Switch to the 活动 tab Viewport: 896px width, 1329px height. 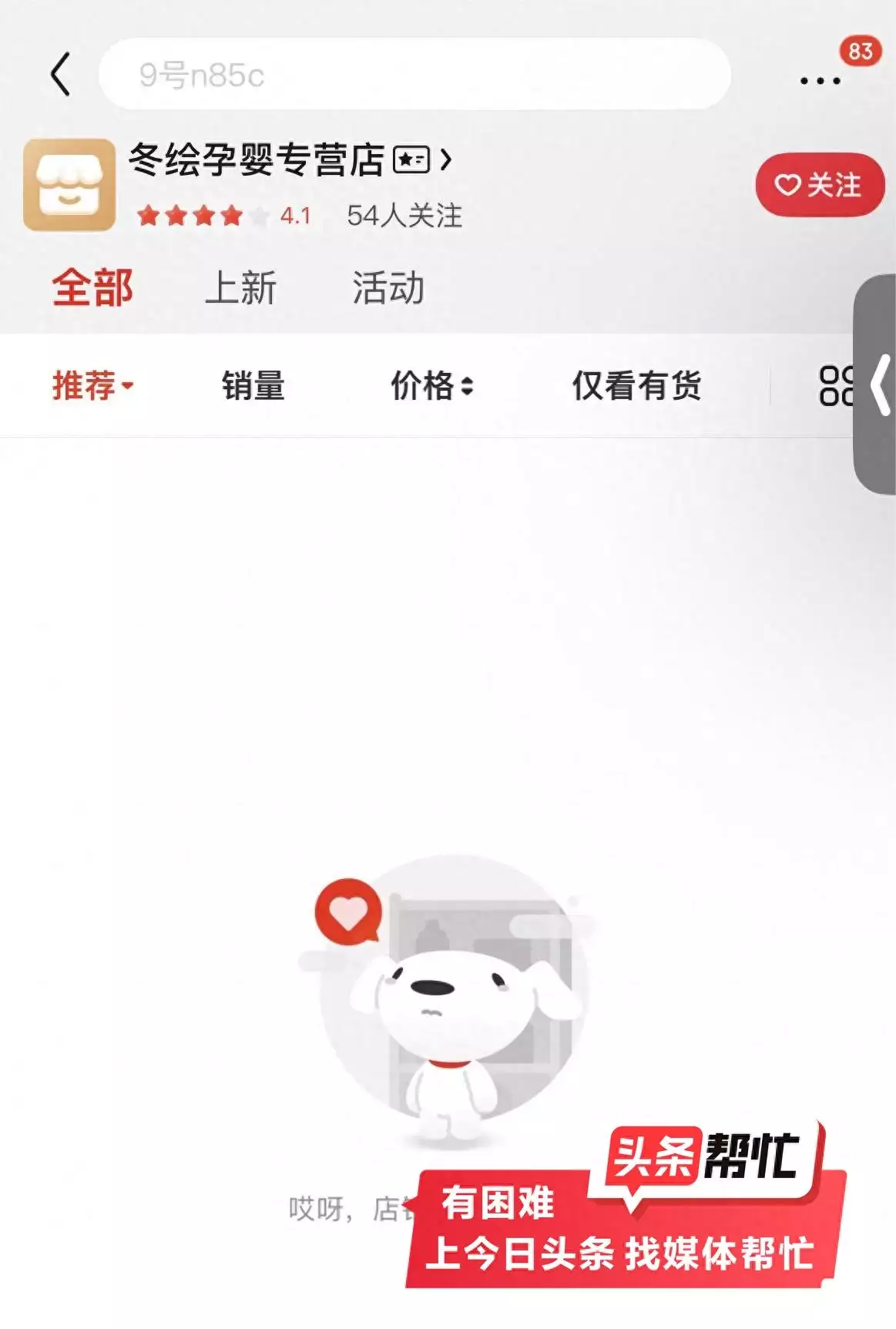tap(388, 288)
